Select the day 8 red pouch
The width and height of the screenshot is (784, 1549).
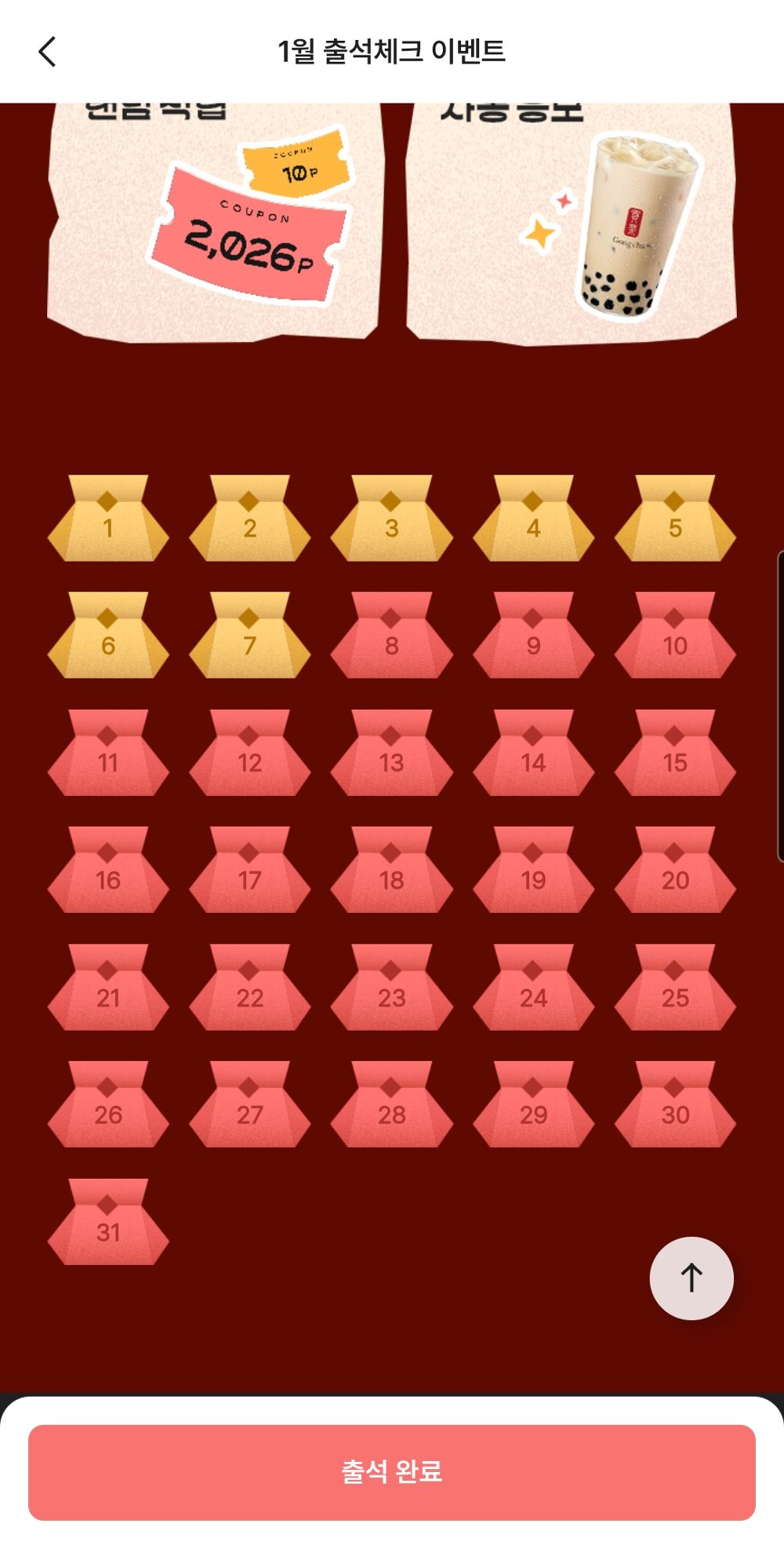391,637
